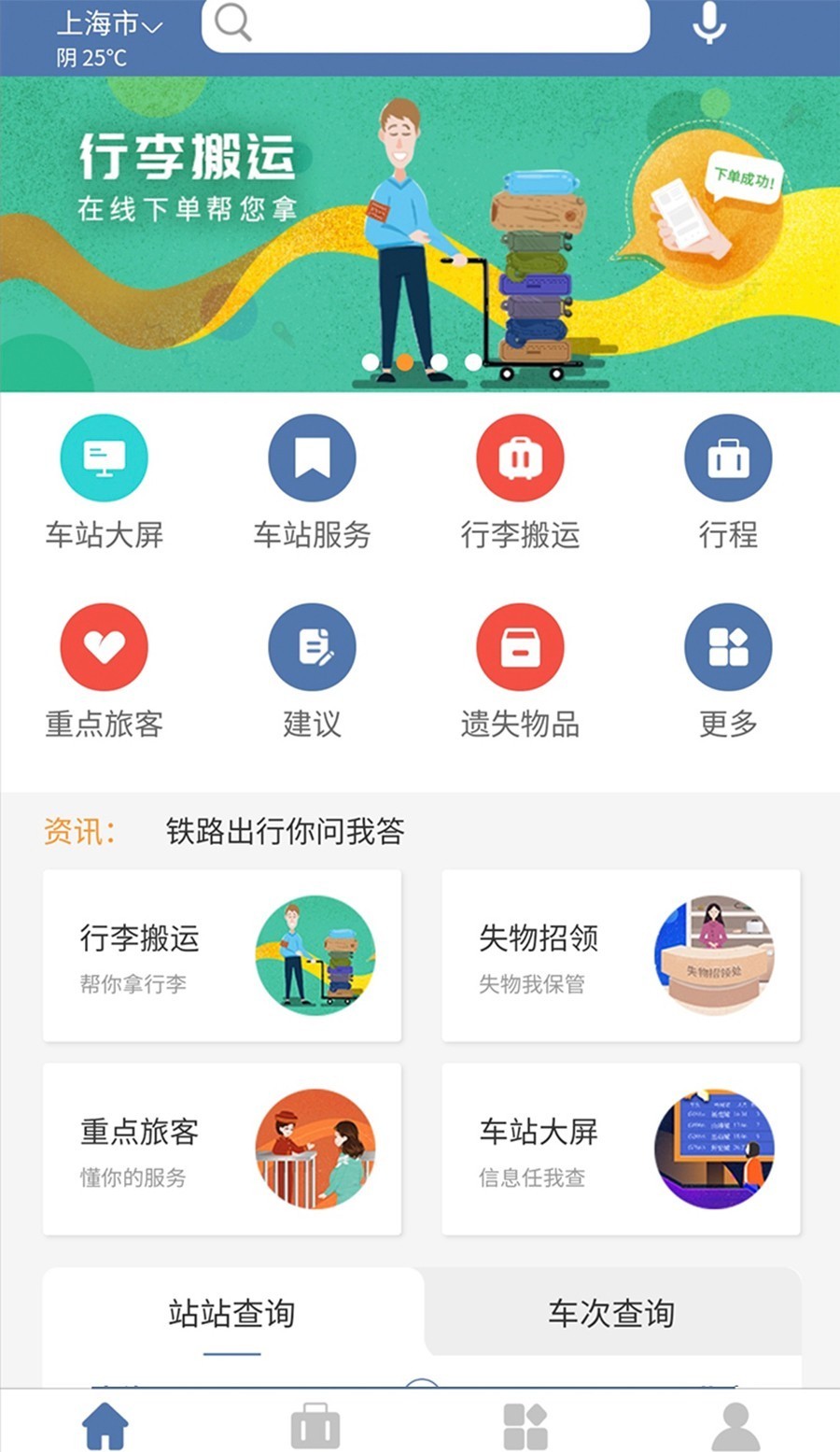Screen dimensions: 840x1452
Task: Open the 车站大屏 信息任我查 card
Action: [x=621, y=1149]
